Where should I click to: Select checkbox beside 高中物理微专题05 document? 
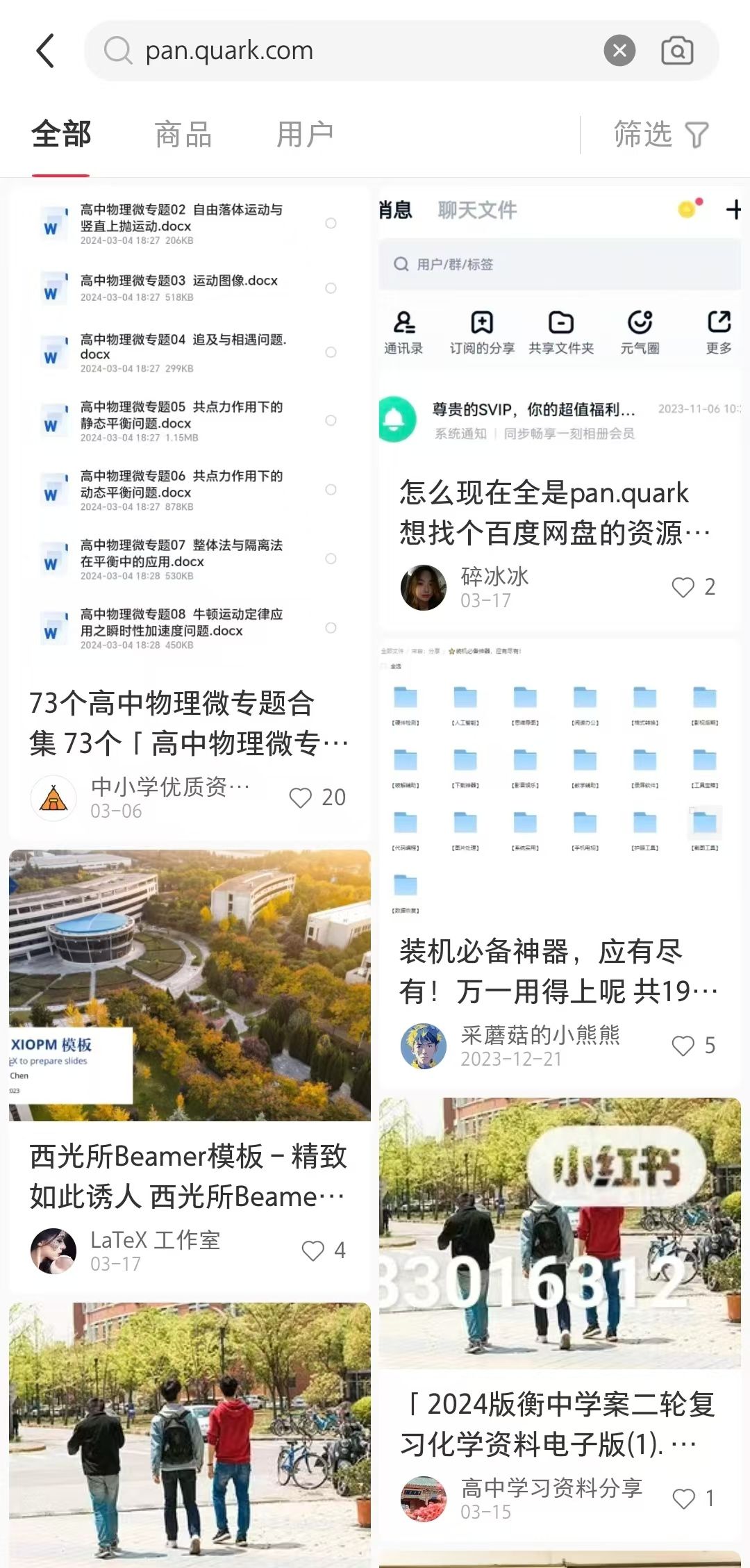329,420
